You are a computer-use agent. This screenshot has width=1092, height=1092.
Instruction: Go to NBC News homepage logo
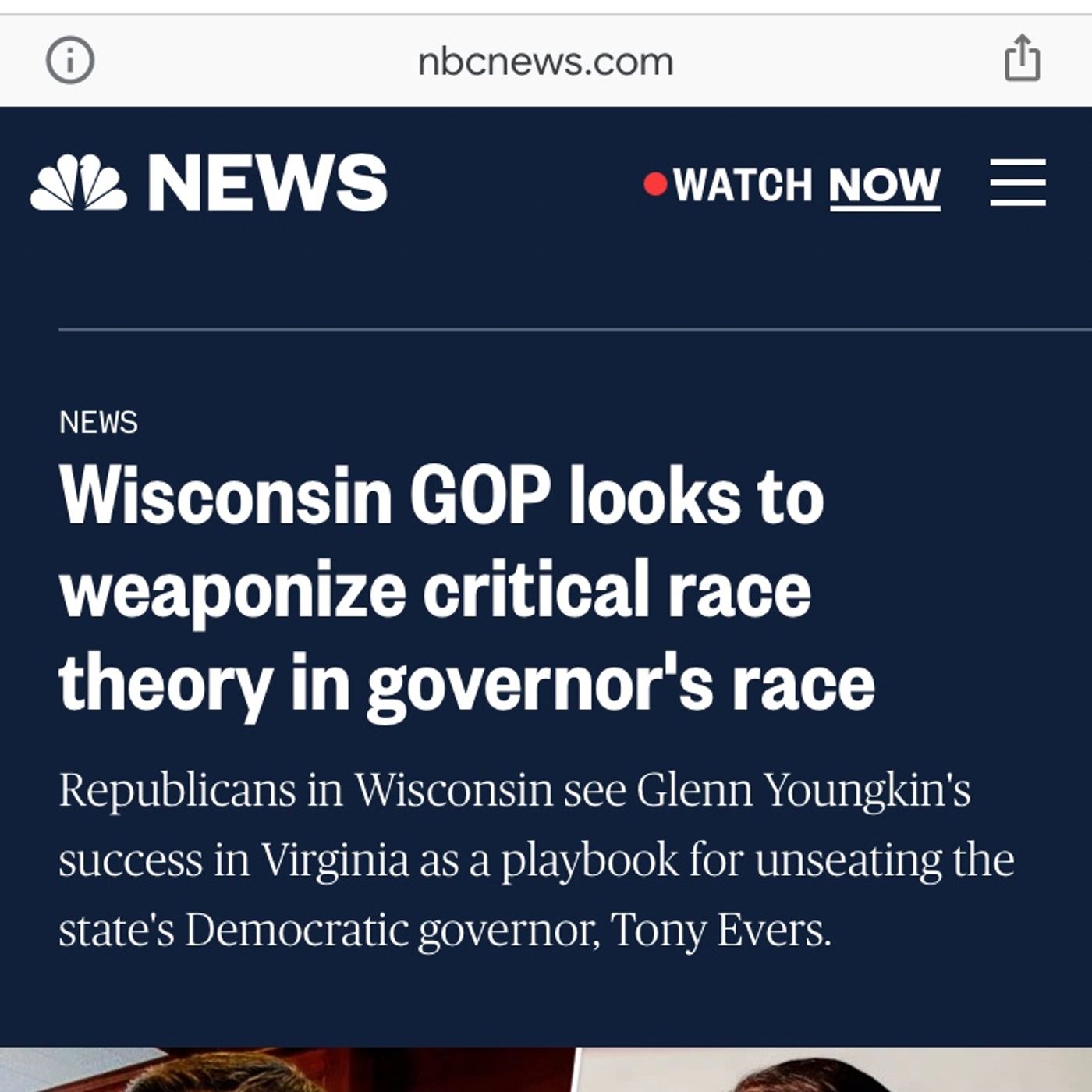click(209, 183)
